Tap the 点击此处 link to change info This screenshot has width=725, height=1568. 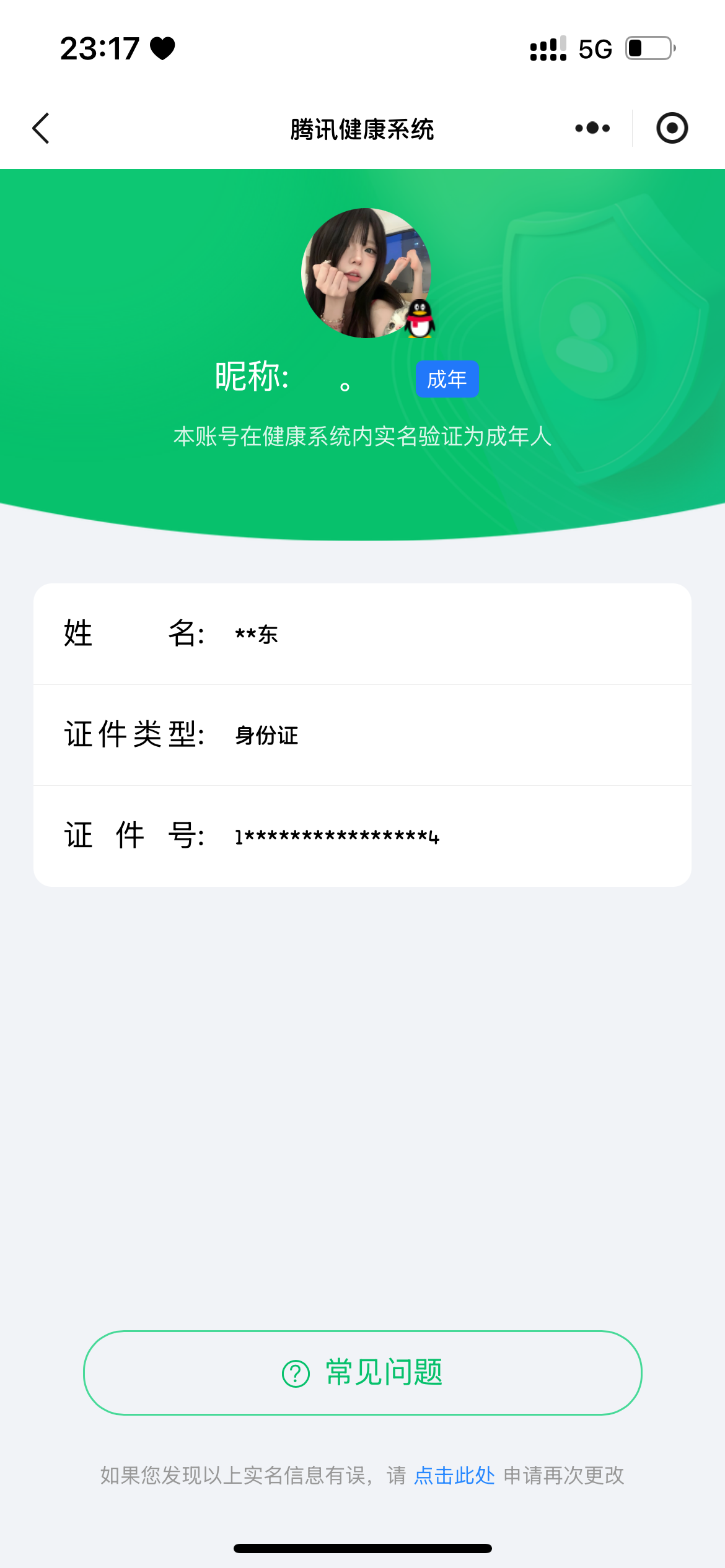pos(454,1475)
